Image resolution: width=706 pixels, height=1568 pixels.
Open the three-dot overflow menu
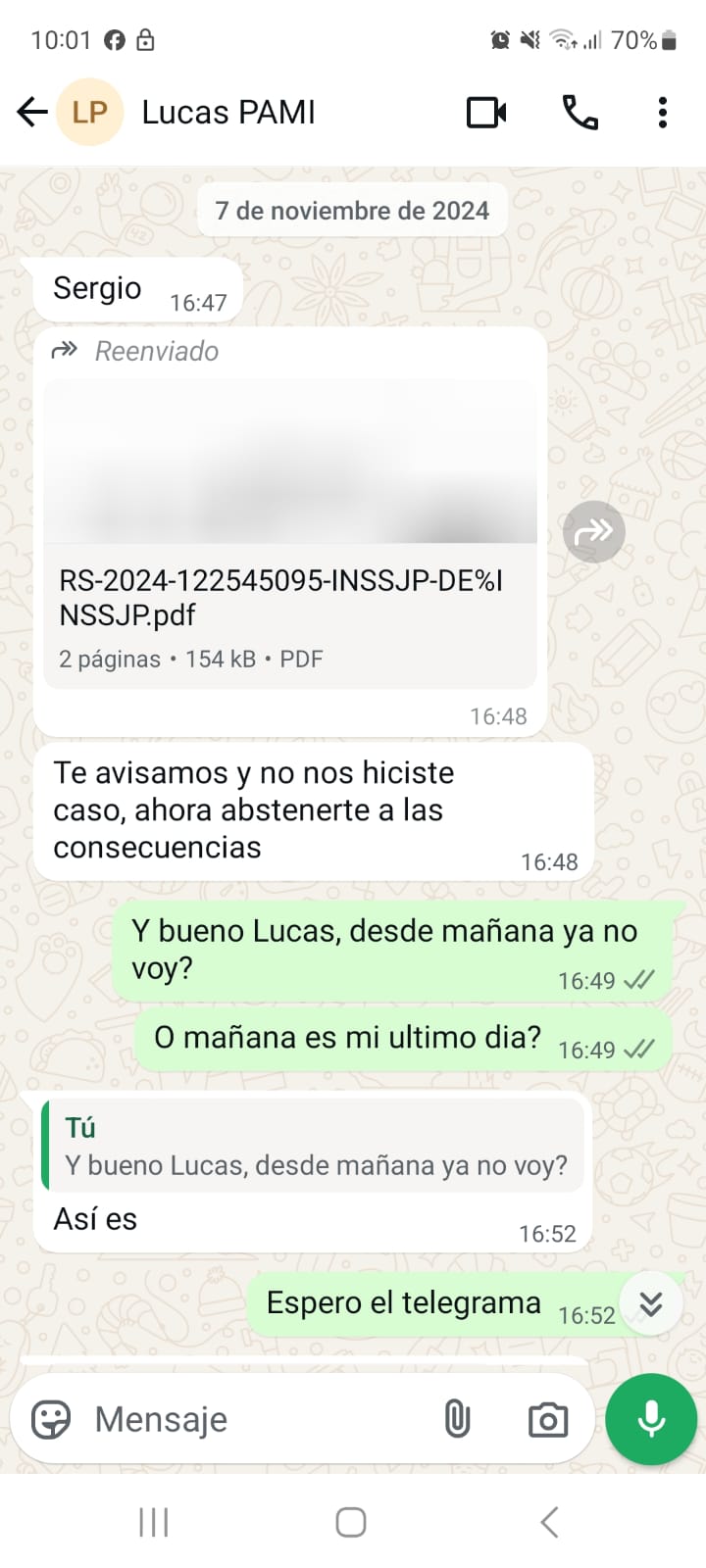click(663, 113)
